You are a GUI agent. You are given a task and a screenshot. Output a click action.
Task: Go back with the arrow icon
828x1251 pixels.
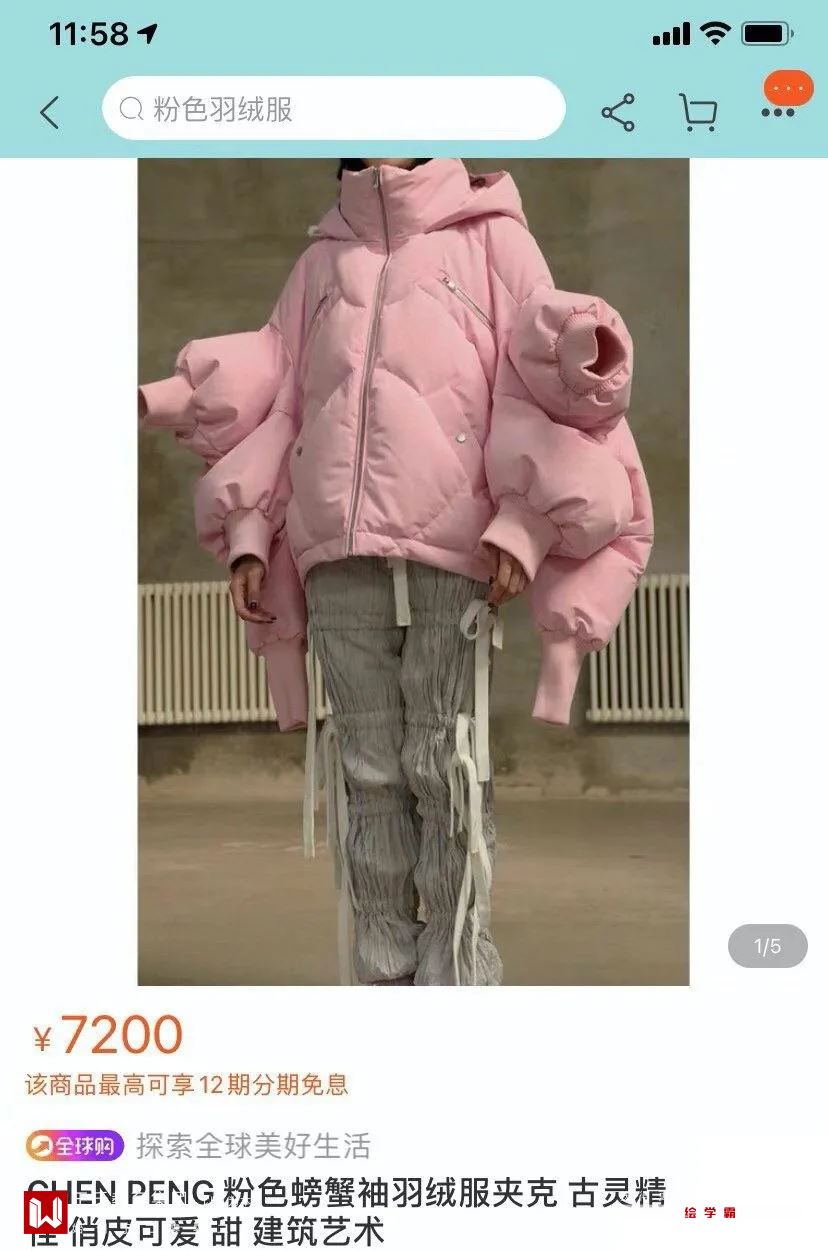point(50,112)
